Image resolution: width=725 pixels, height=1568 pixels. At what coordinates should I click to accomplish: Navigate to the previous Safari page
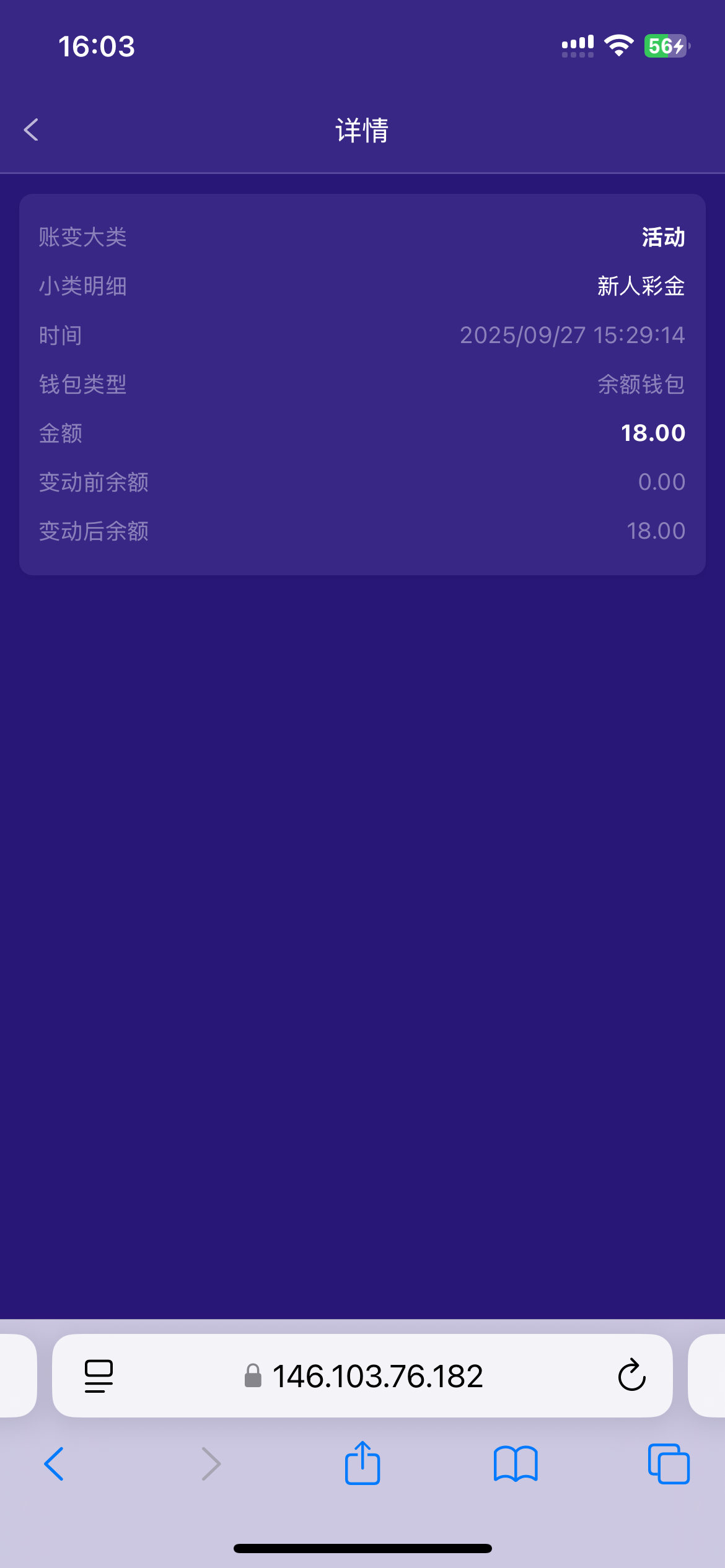[x=55, y=1464]
